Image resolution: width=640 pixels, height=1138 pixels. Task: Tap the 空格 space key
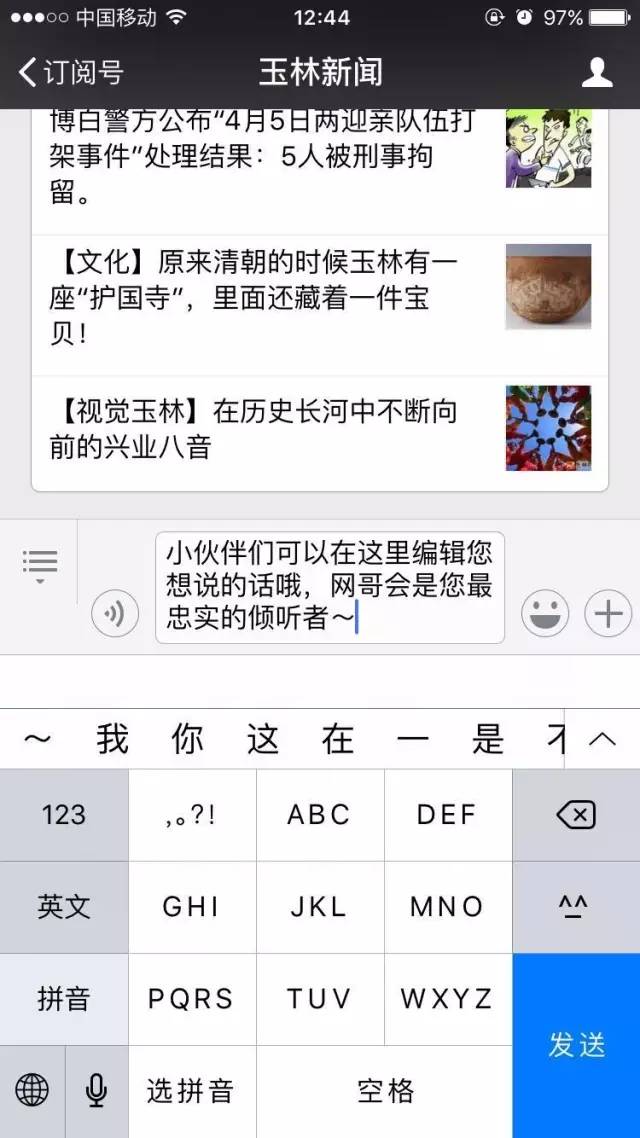385,1091
